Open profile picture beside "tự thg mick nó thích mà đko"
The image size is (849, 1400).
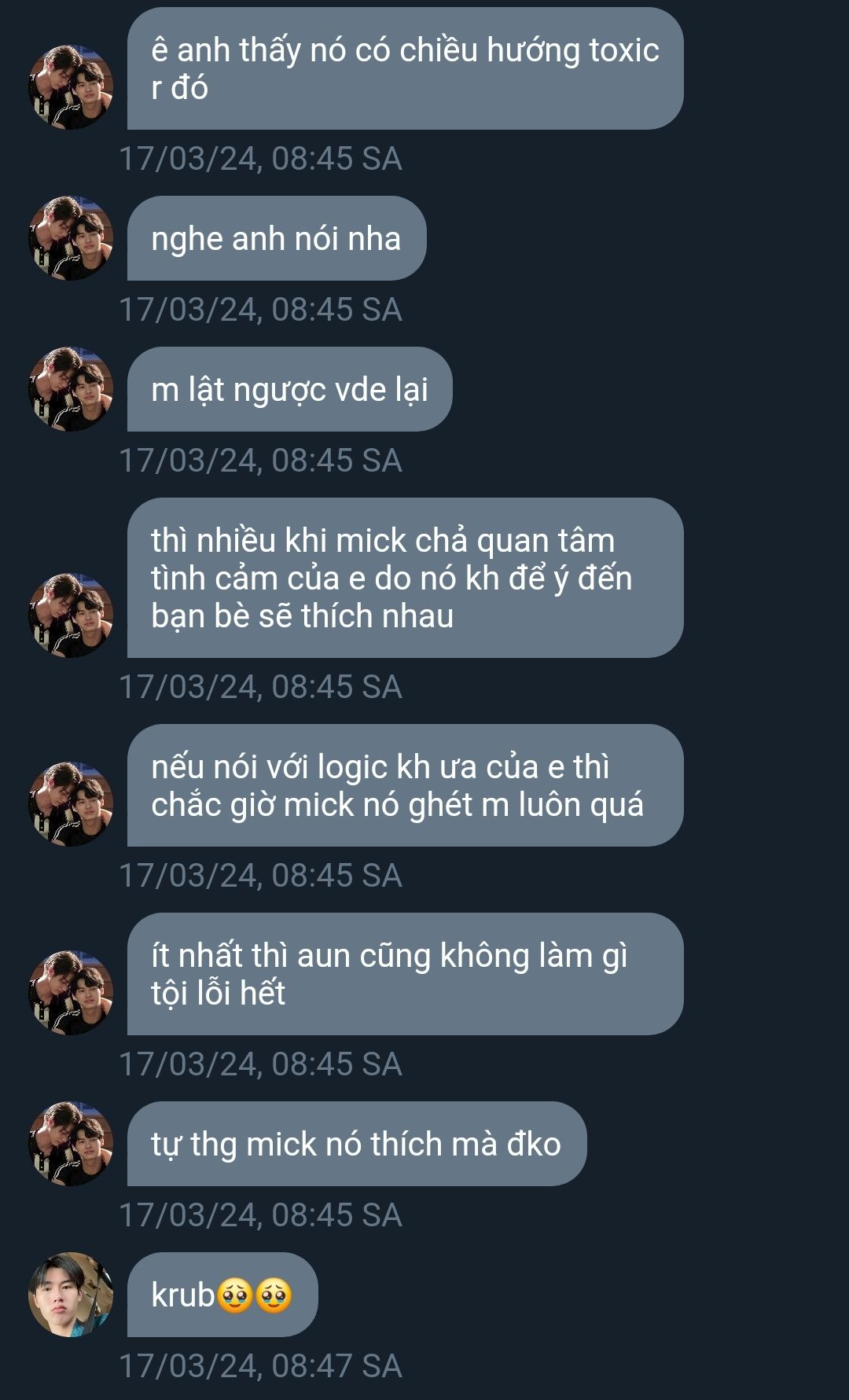pyautogui.click(x=71, y=1144)
